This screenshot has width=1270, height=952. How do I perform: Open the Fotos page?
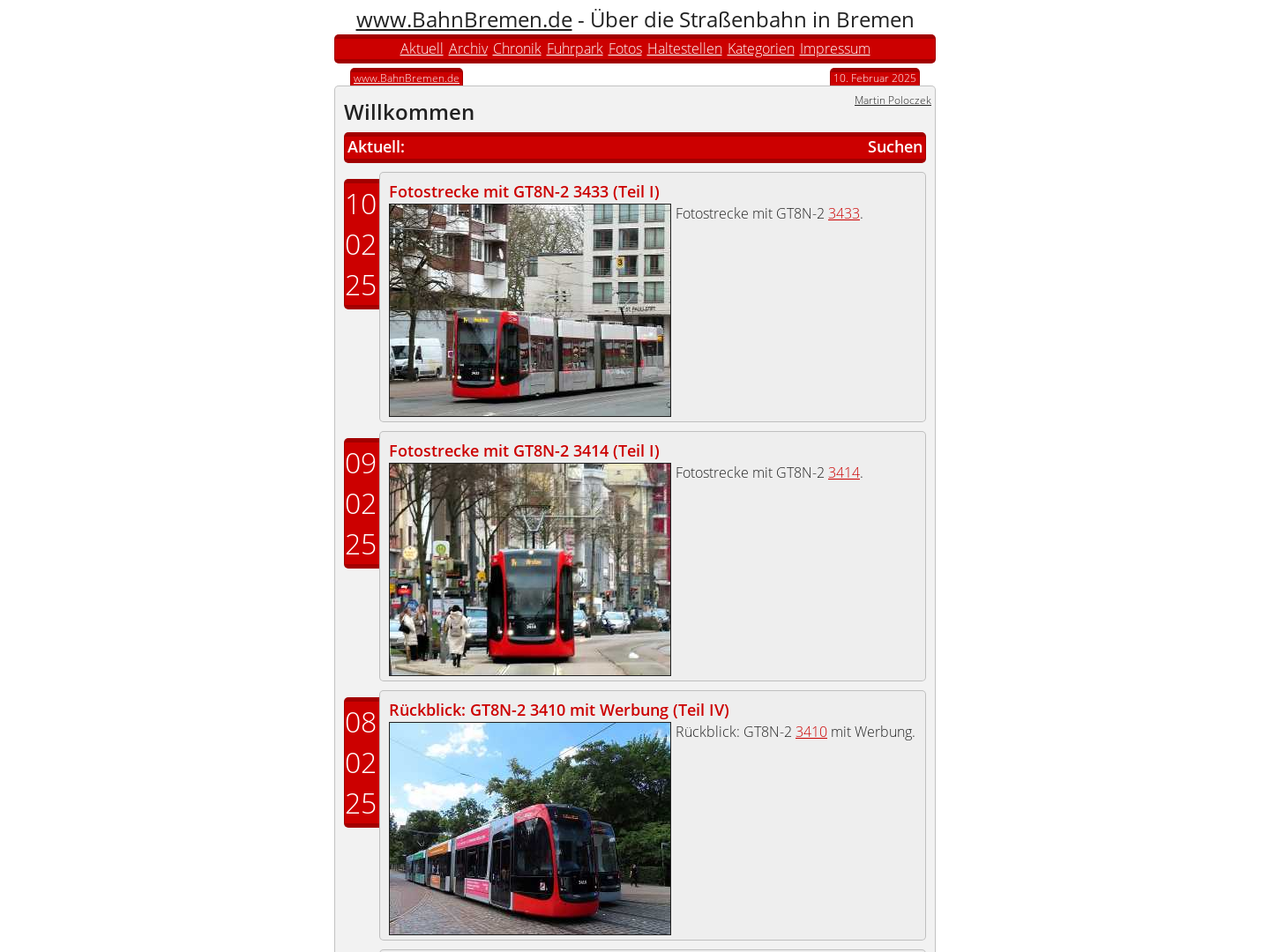(x=624, y=48)
